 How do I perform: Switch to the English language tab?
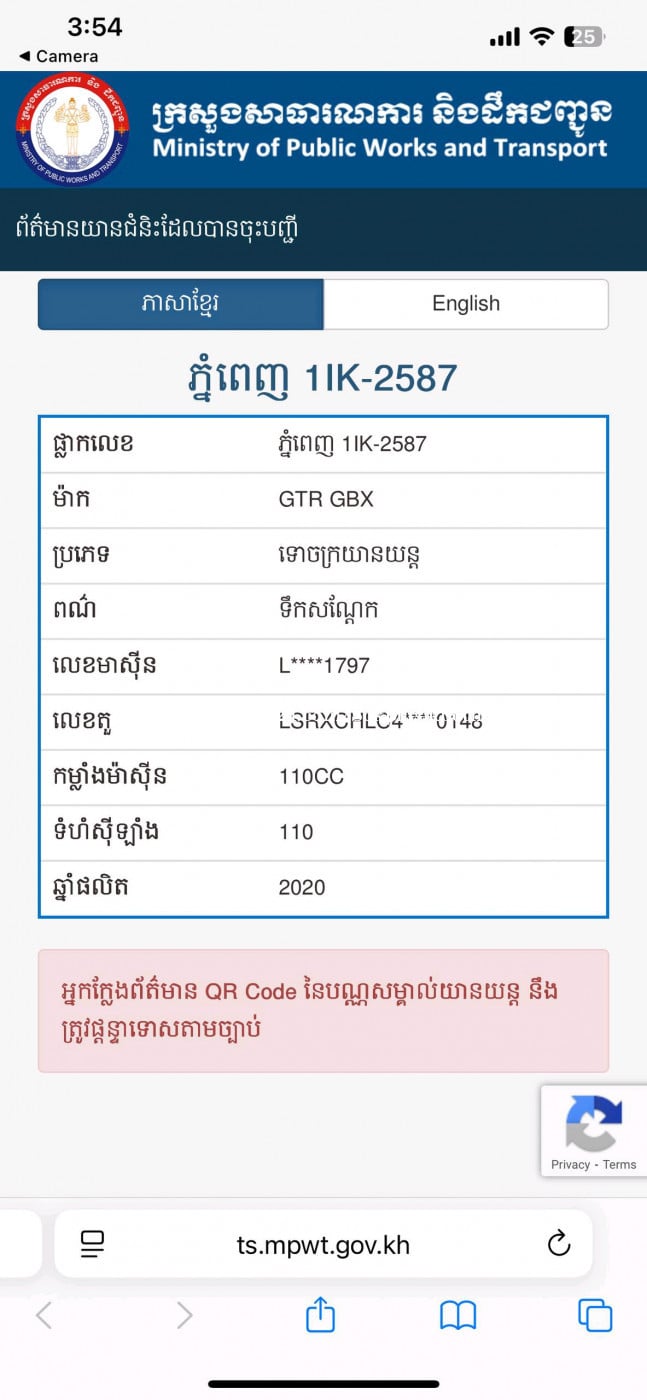click(465, 304)
